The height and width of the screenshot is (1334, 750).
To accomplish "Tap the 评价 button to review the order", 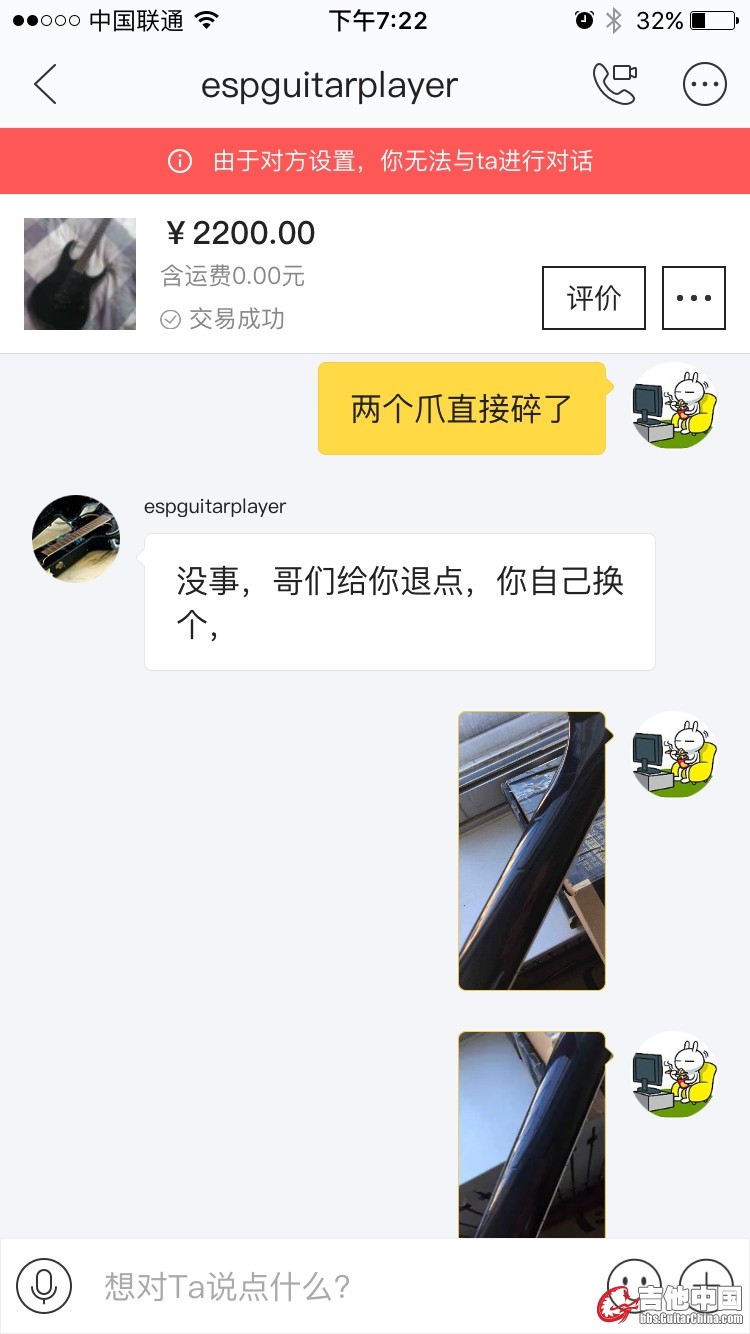I will click(x=594, y=298).
